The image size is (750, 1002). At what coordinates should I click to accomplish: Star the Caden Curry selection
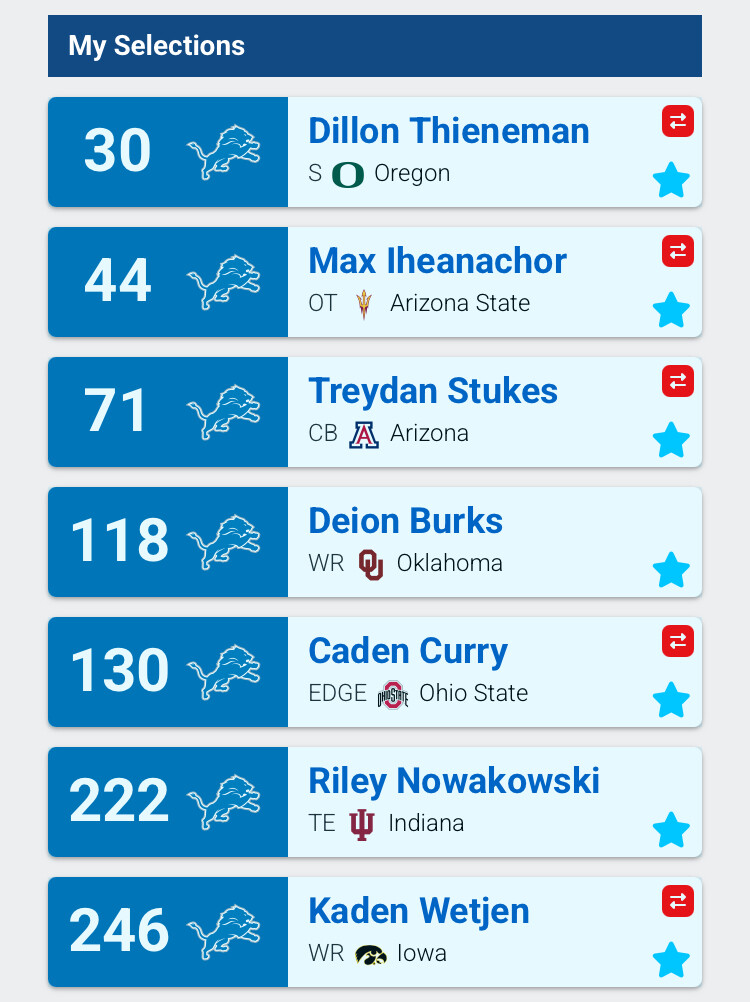click(x=671, y=701)
